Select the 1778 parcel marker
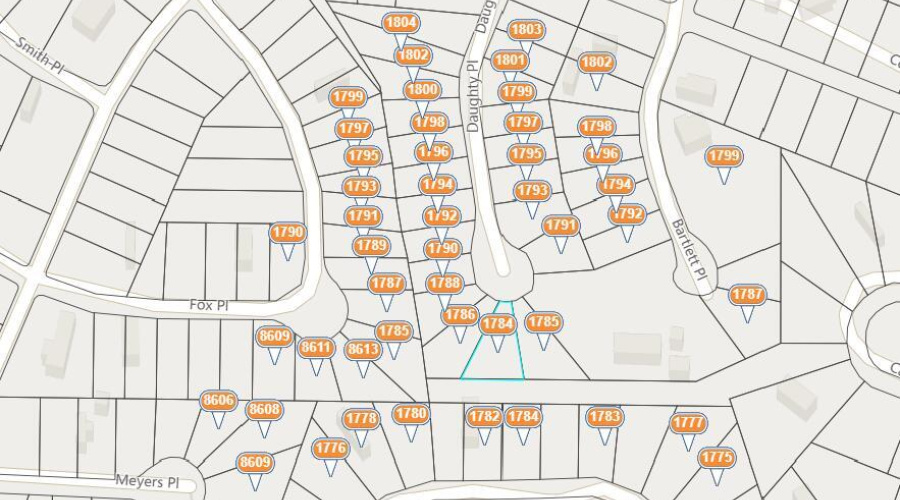The image size is (900, 500). click(361, 418)
